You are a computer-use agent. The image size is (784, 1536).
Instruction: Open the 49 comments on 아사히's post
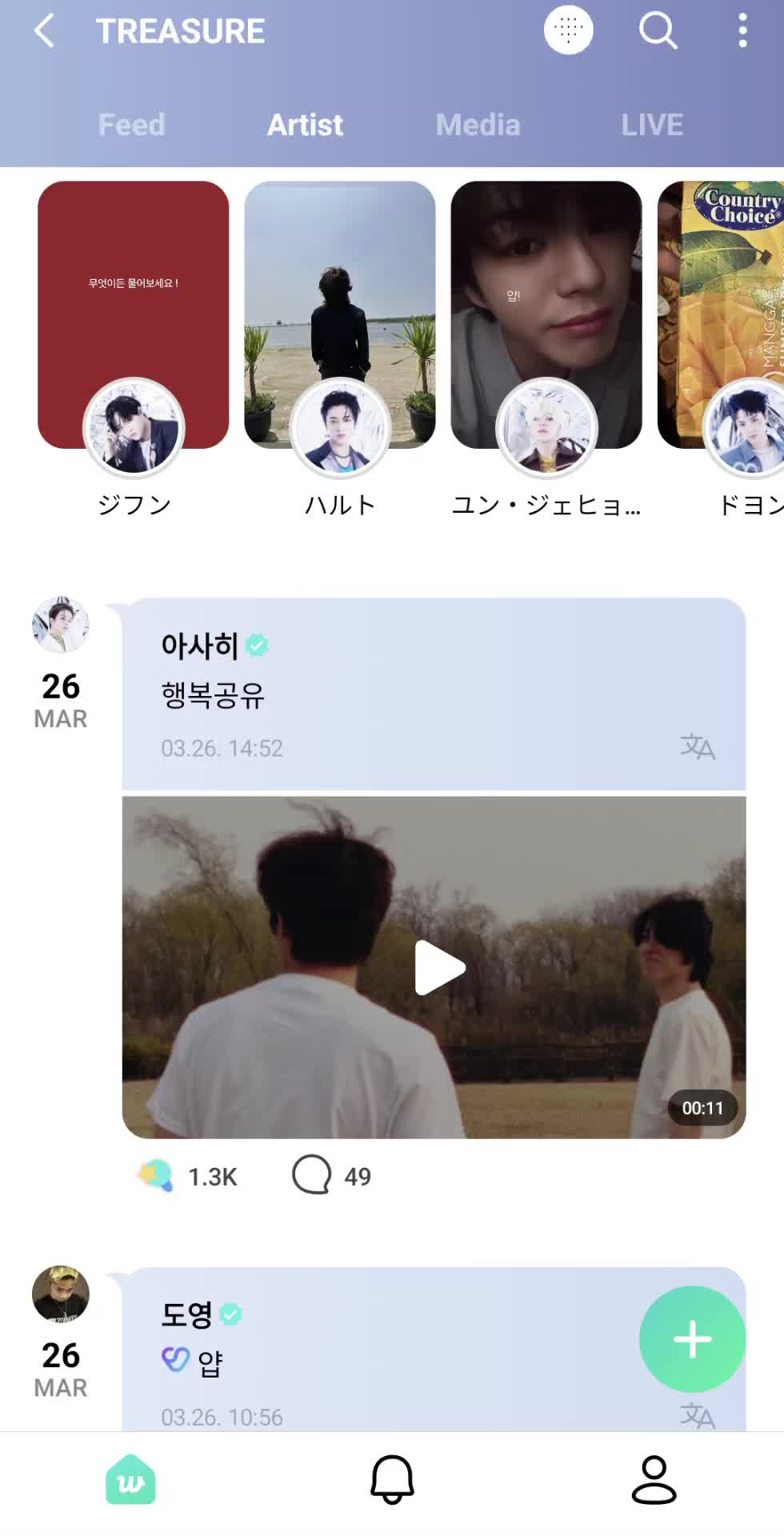tap(312, 1176)
